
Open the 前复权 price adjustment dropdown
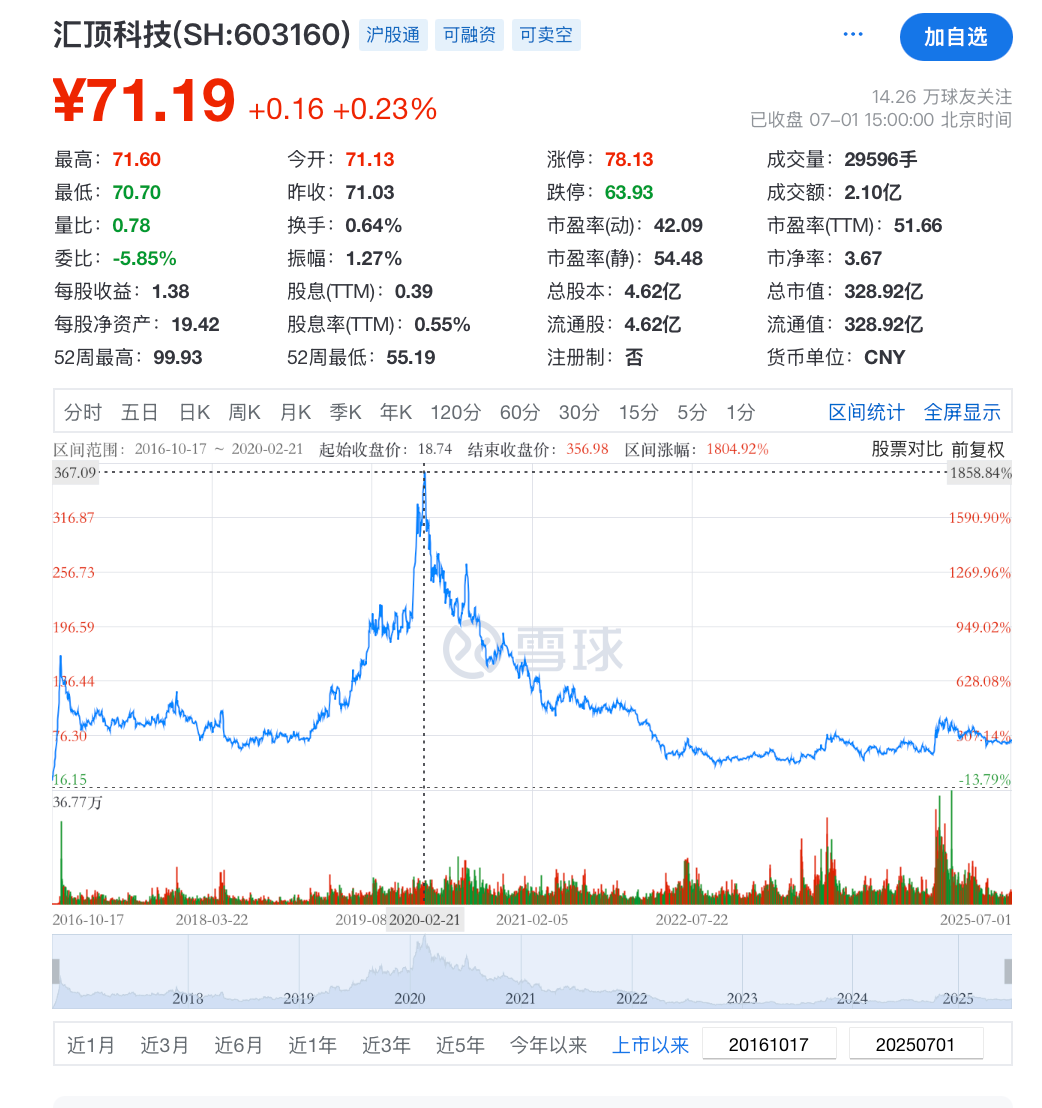[977, 449]
